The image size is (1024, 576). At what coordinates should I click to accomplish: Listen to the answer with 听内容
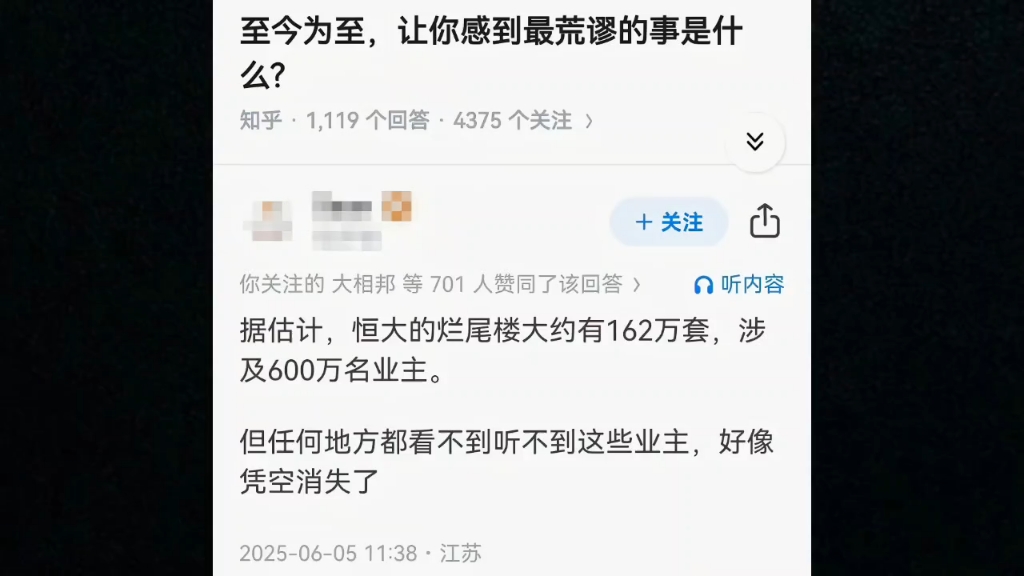click(x=739, y=284)
